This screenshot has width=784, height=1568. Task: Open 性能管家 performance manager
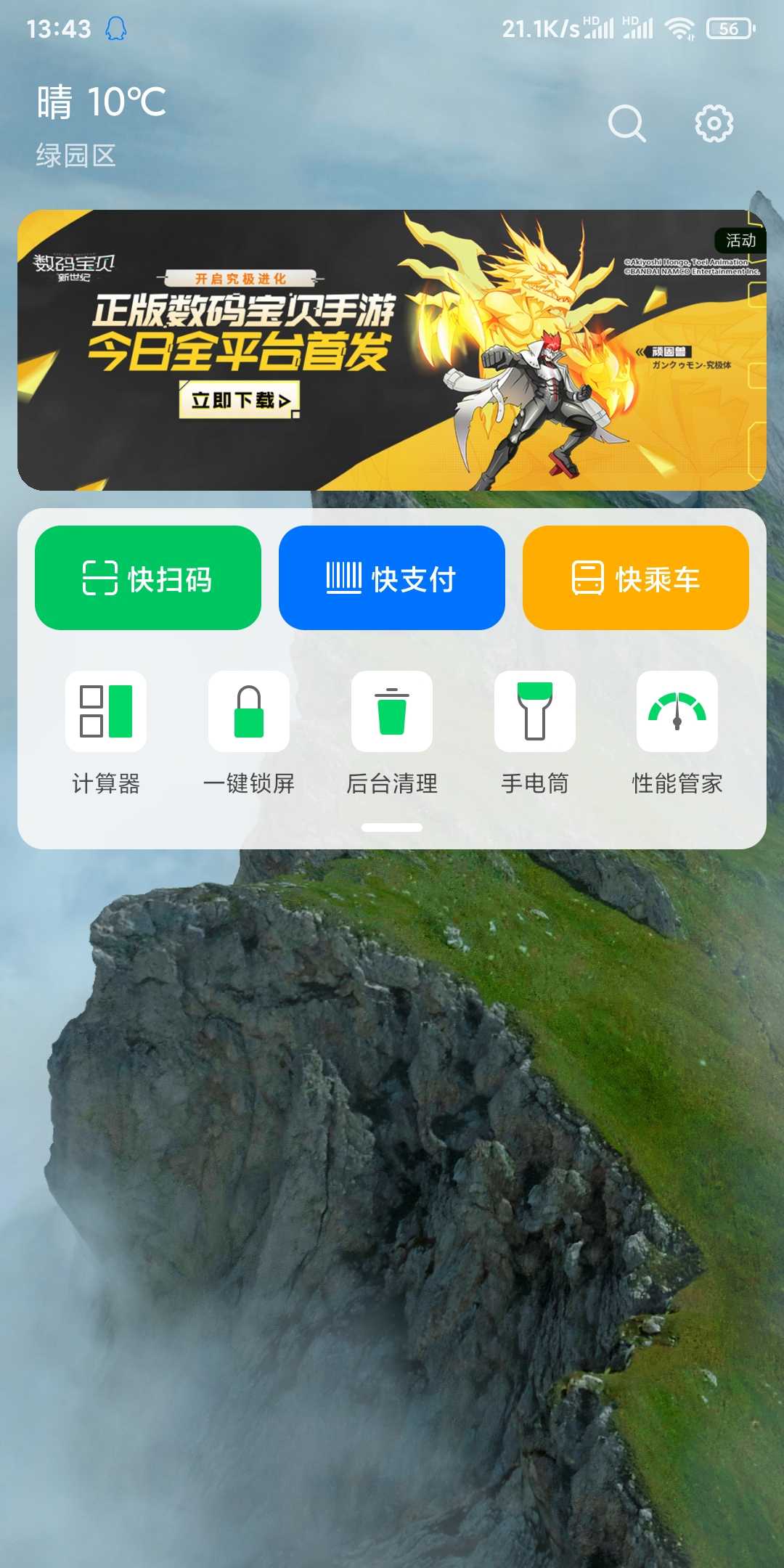677,733
